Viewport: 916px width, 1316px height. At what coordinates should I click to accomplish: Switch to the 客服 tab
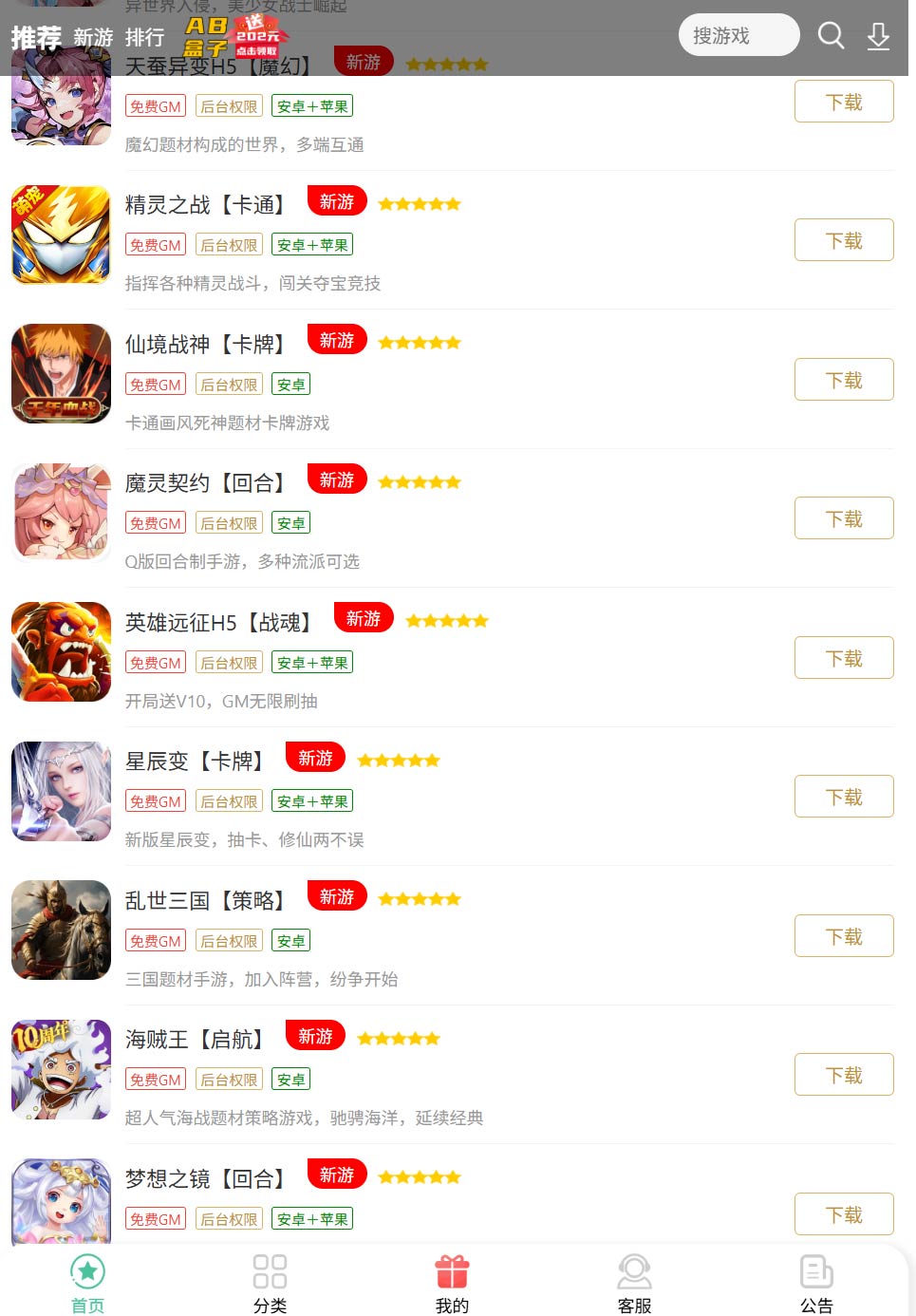634,1284
